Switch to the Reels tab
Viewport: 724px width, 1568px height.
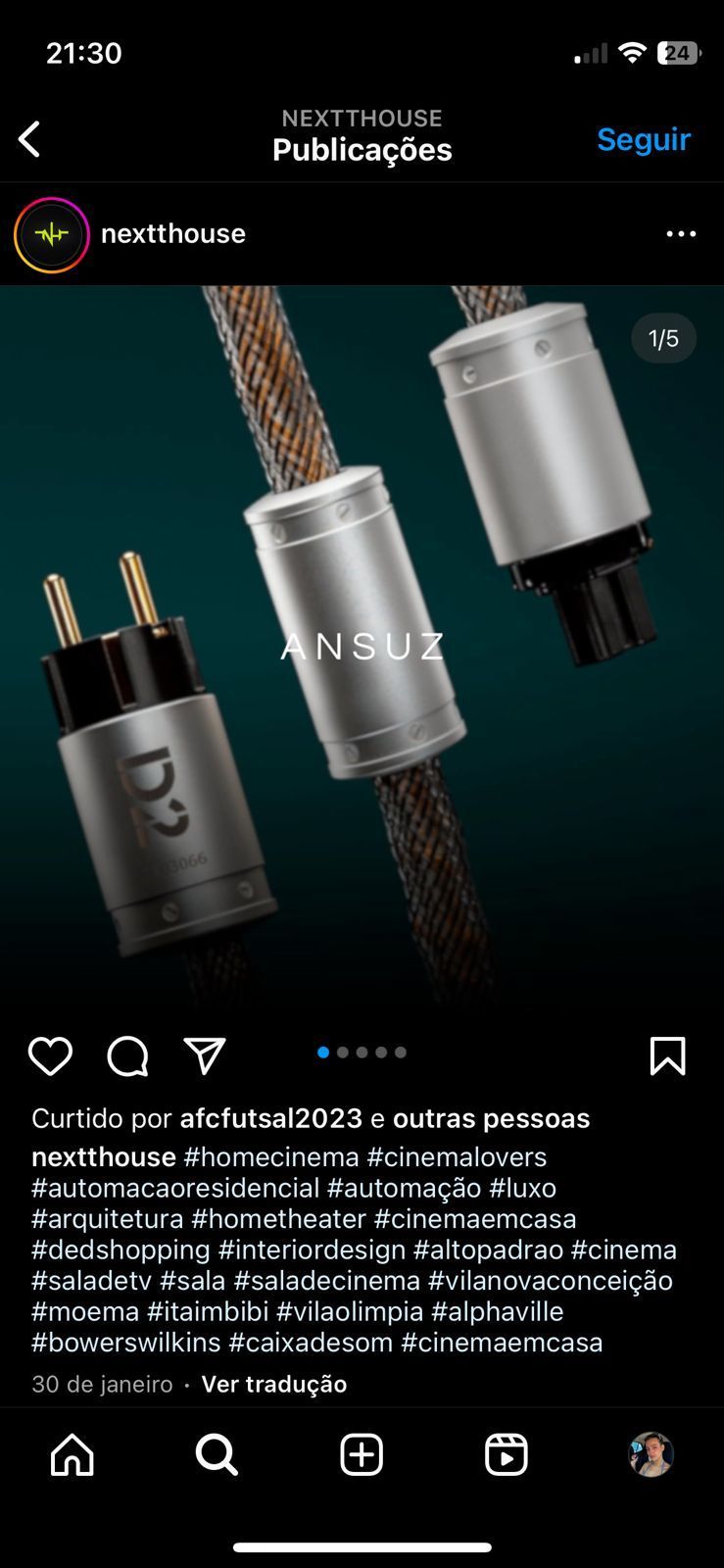coord(506,1454)
